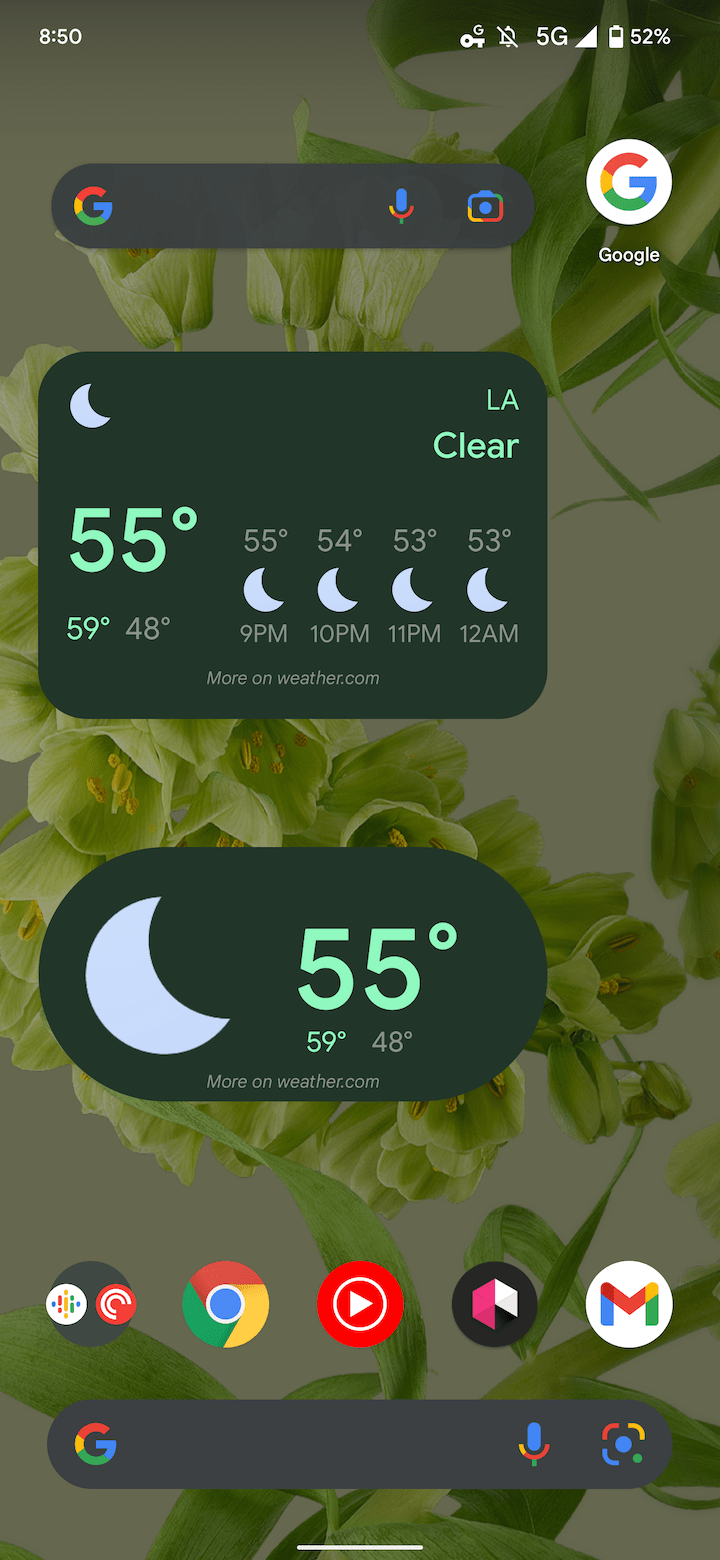
Task: Open the Google app icon
Action: point(629,183)
